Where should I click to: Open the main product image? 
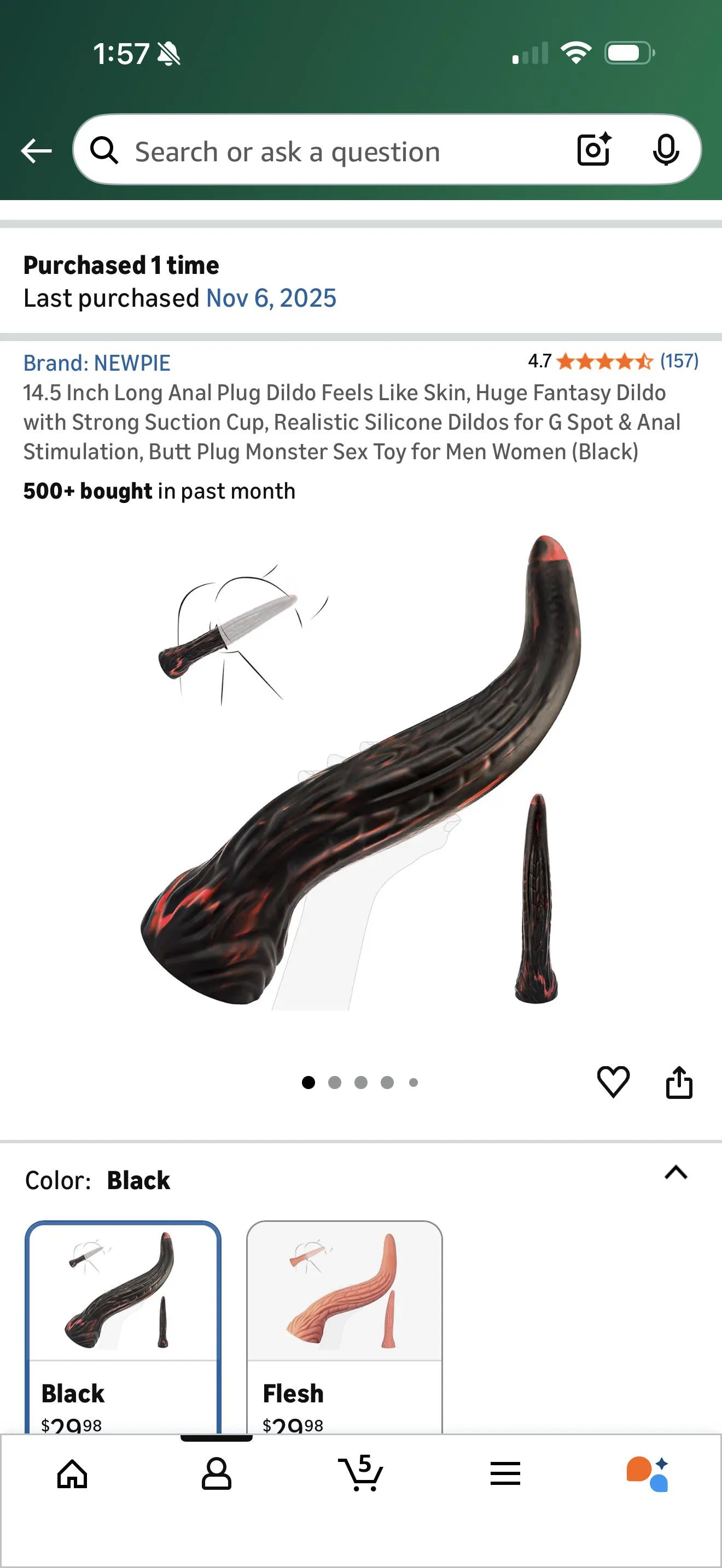[361, 773]
